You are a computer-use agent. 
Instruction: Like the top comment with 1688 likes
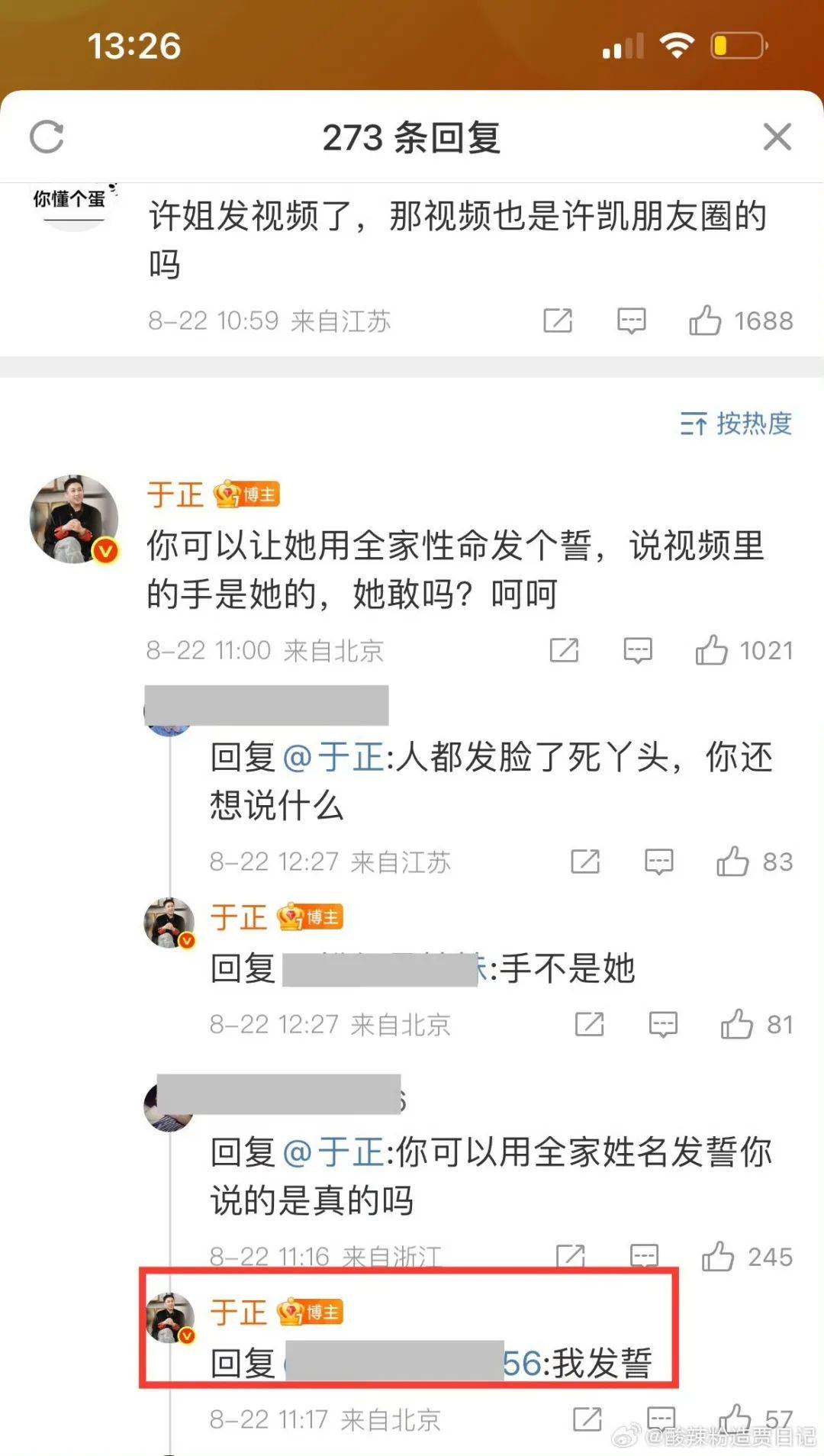click(705, 321)
